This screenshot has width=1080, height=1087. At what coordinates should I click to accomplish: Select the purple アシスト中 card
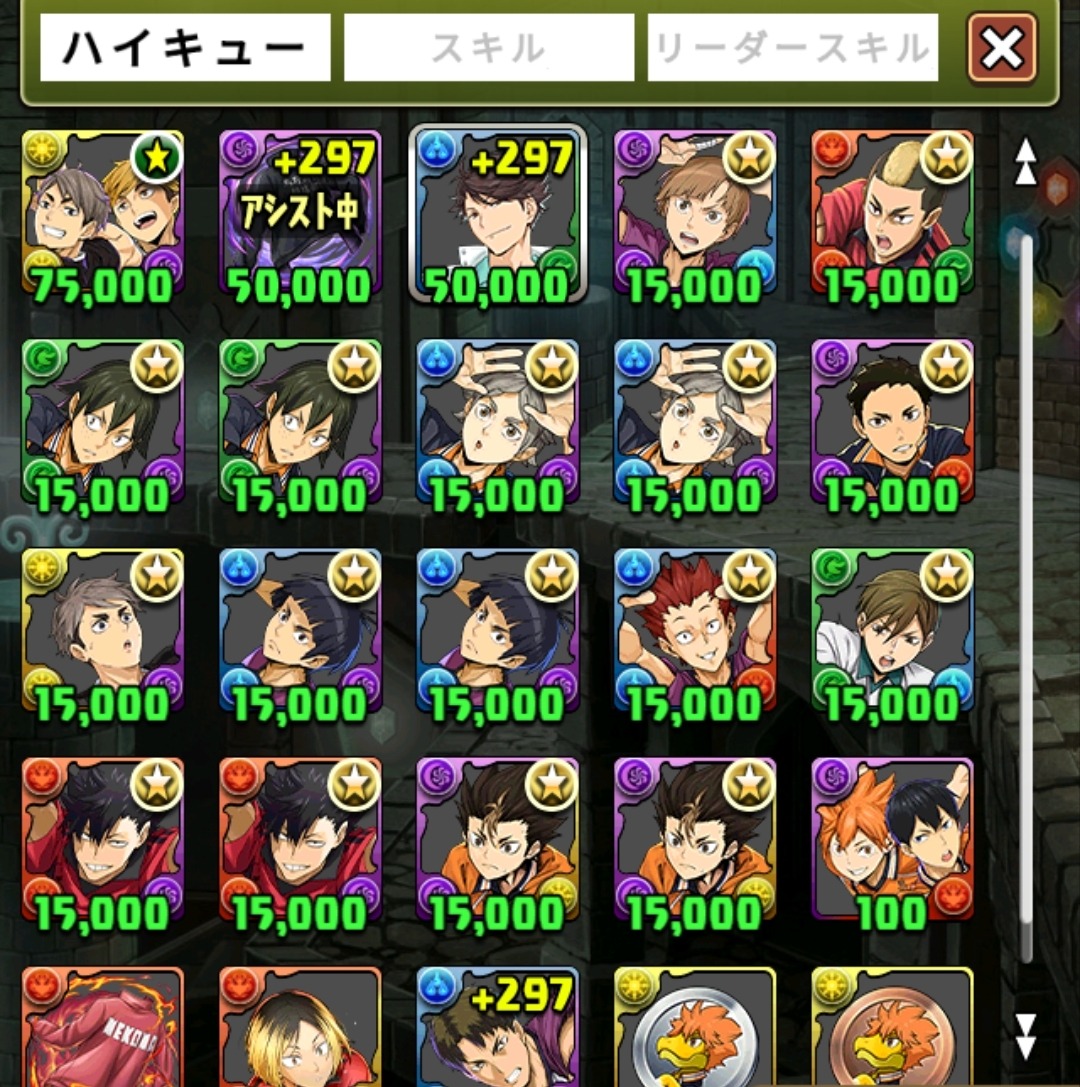tap(299, 214)
